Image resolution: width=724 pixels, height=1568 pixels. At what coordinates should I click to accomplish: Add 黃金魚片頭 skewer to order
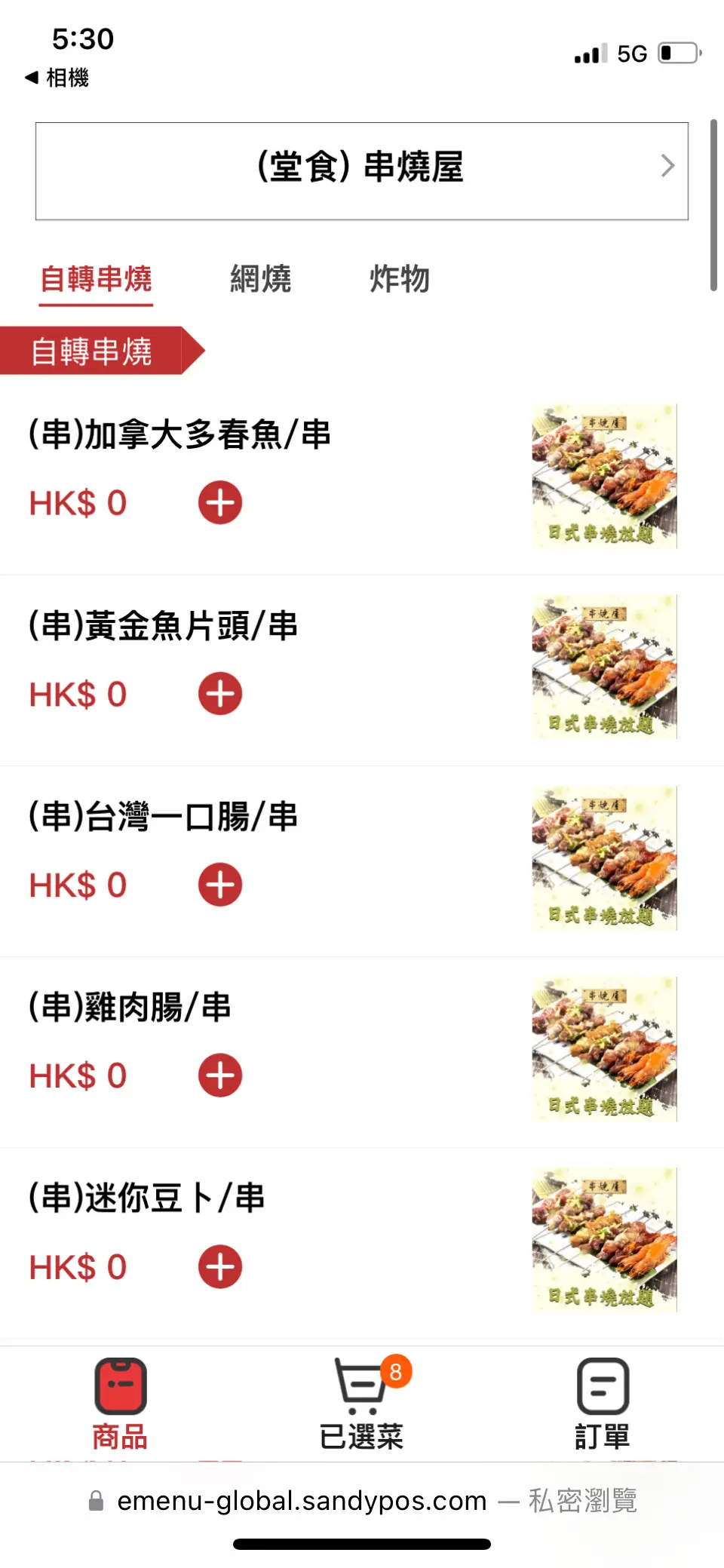coord(219,693)
